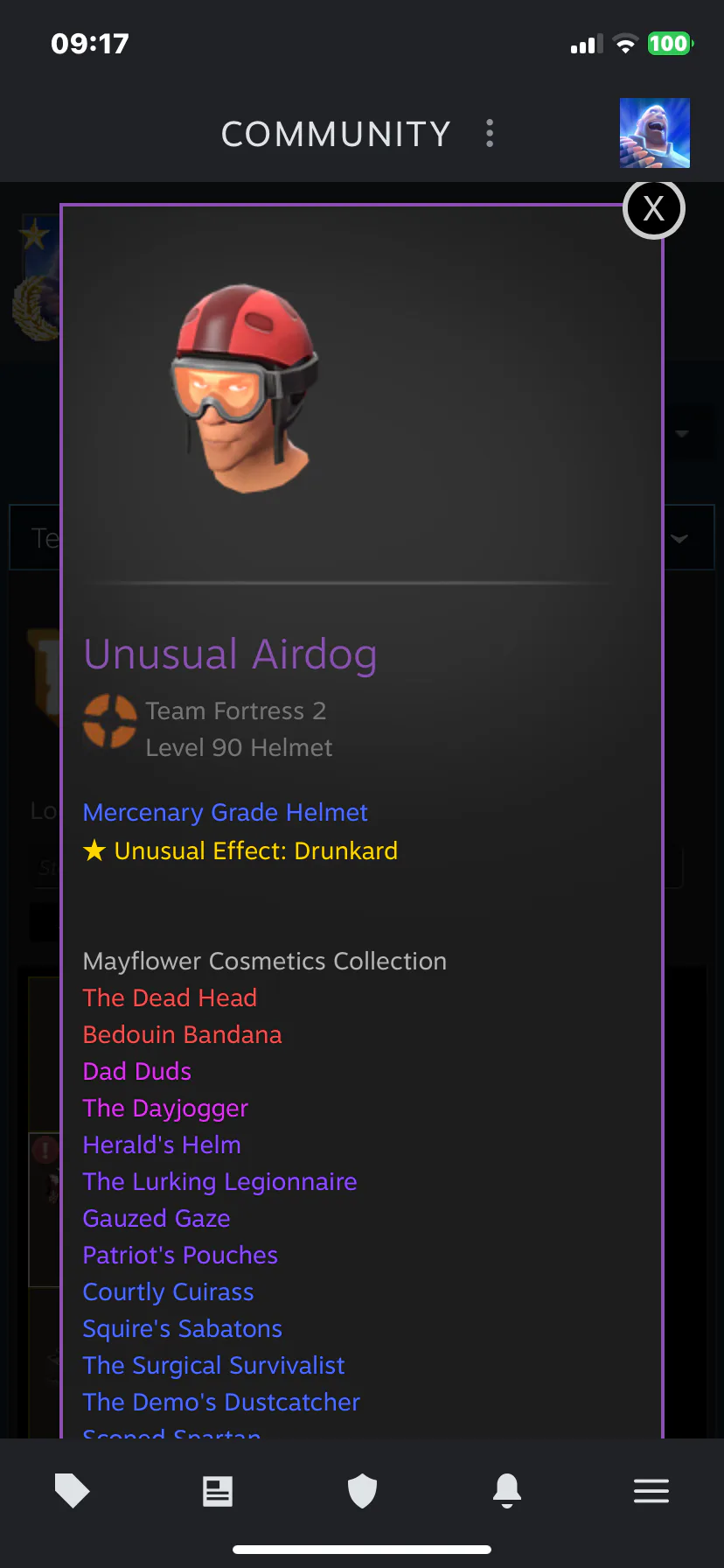Open the Community overflow menu
The width and height of the screenshot is (724, 1568).
[x=490, y=133]
